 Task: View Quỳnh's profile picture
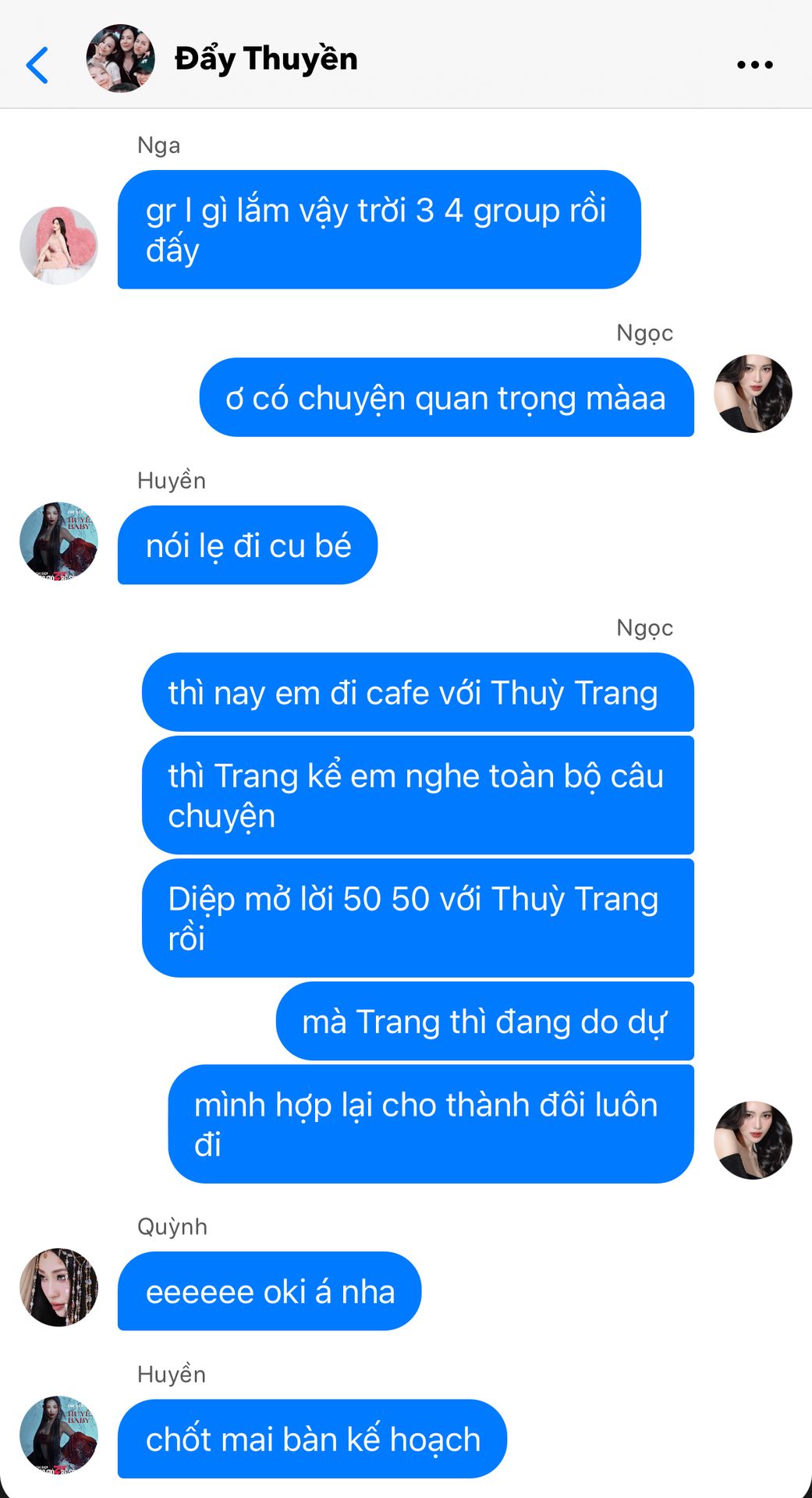pyautogui.click(x=59, y=1287)
